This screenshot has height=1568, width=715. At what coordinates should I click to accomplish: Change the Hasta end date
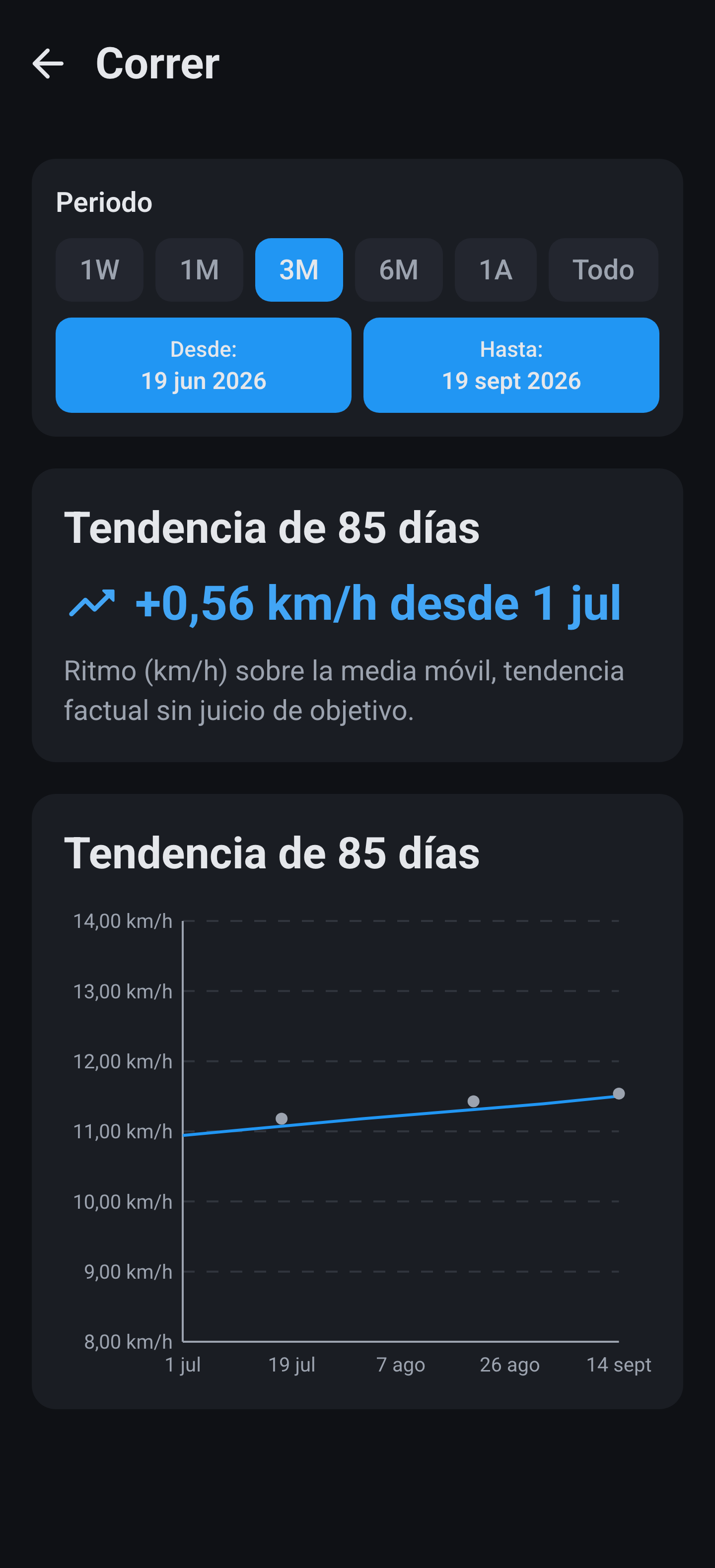point(511,365)
